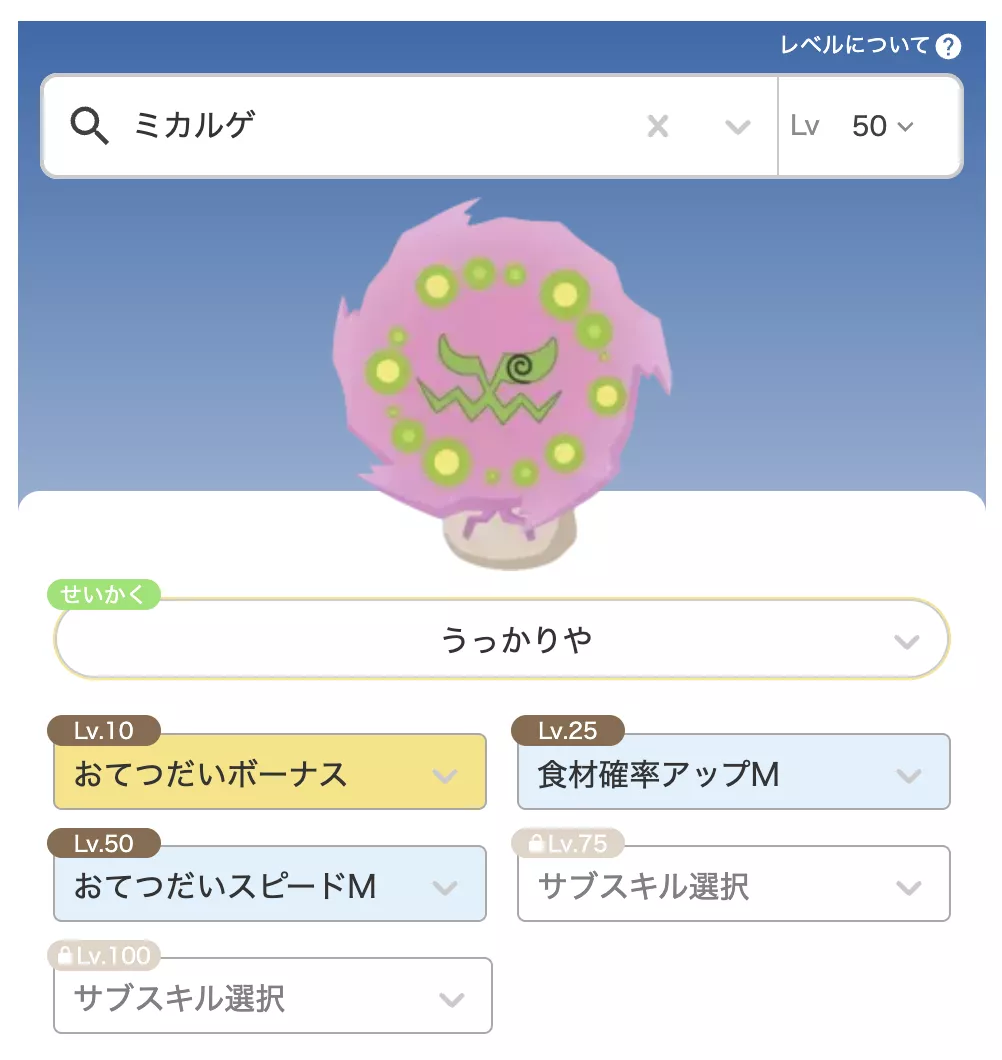The height and width of the screenshot is (1060, 1002).
Task: Select the Lv.50 brown level badge
Action: click(103, 843)
